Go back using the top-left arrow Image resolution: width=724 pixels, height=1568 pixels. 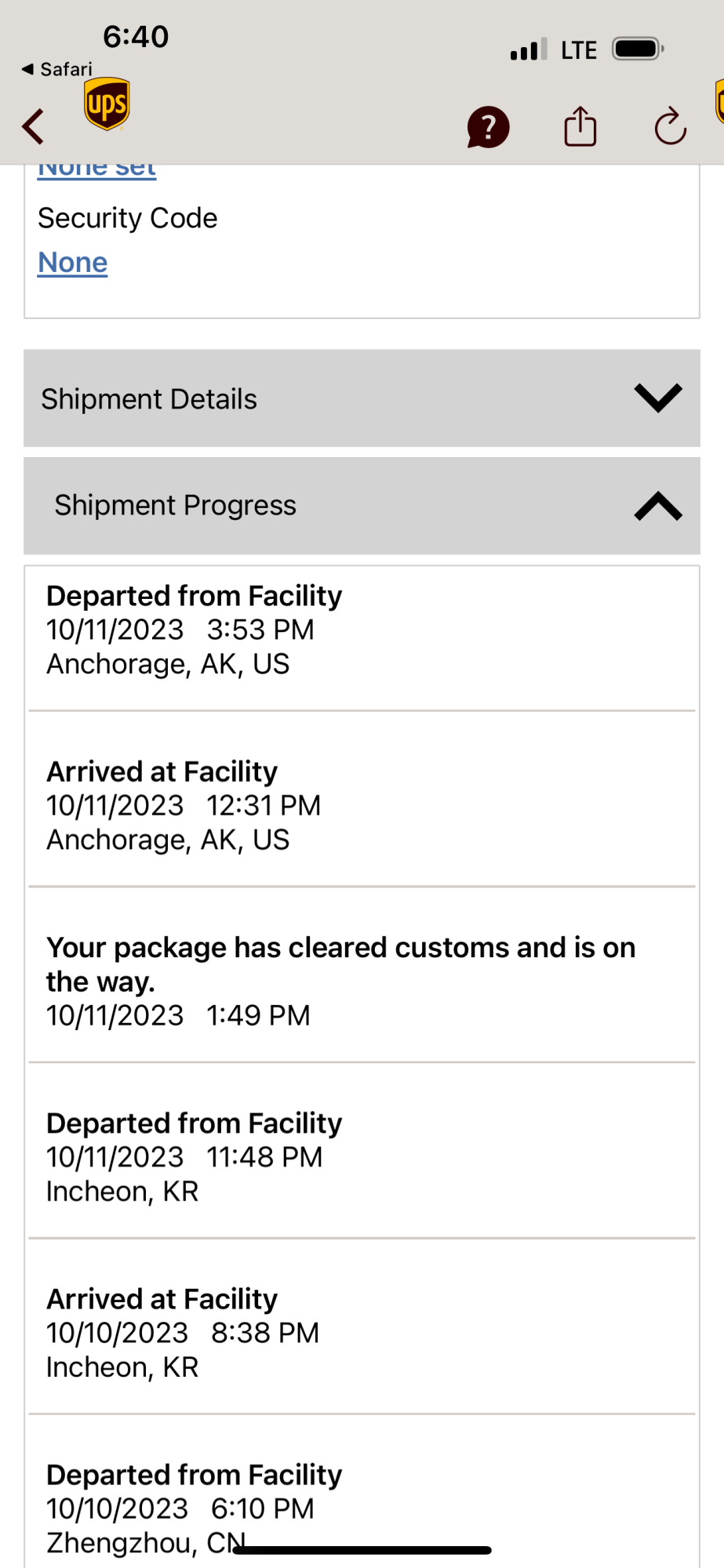point(33,126)
